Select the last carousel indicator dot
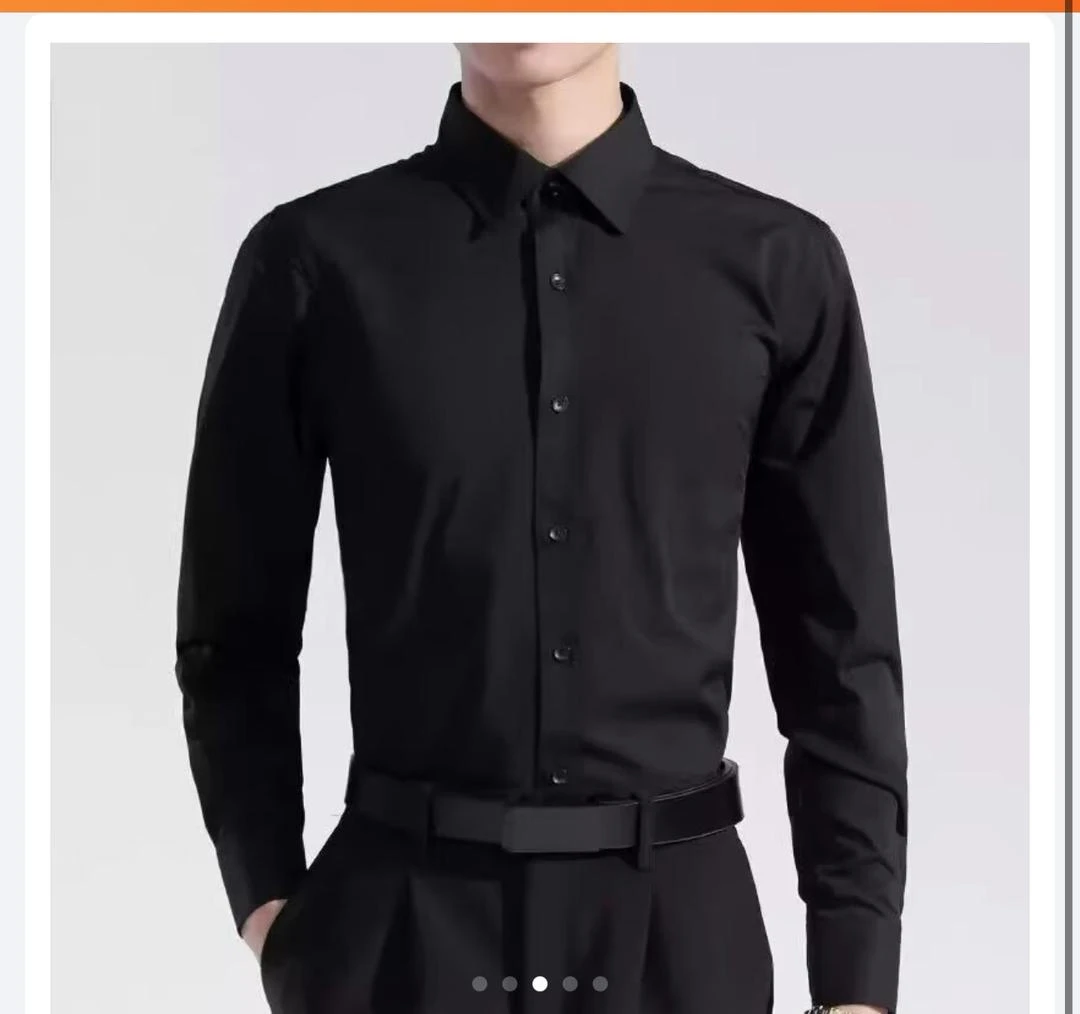Image resolution: width=1080 pixels, height=1014 pixels. click(600, 984)
